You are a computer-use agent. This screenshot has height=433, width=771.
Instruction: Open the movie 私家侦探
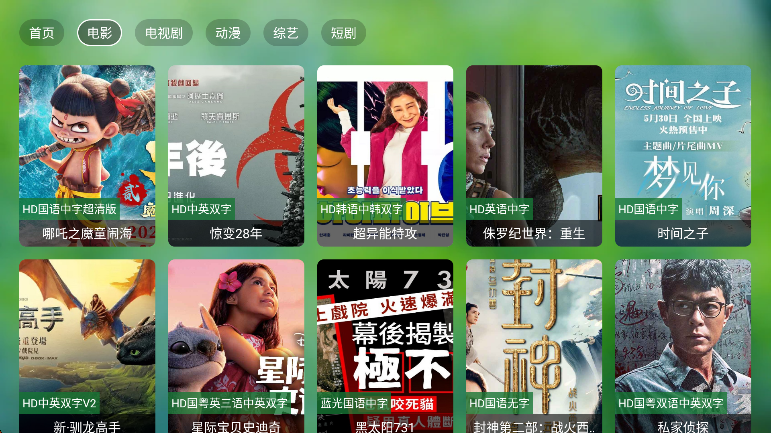click(683, 345)
